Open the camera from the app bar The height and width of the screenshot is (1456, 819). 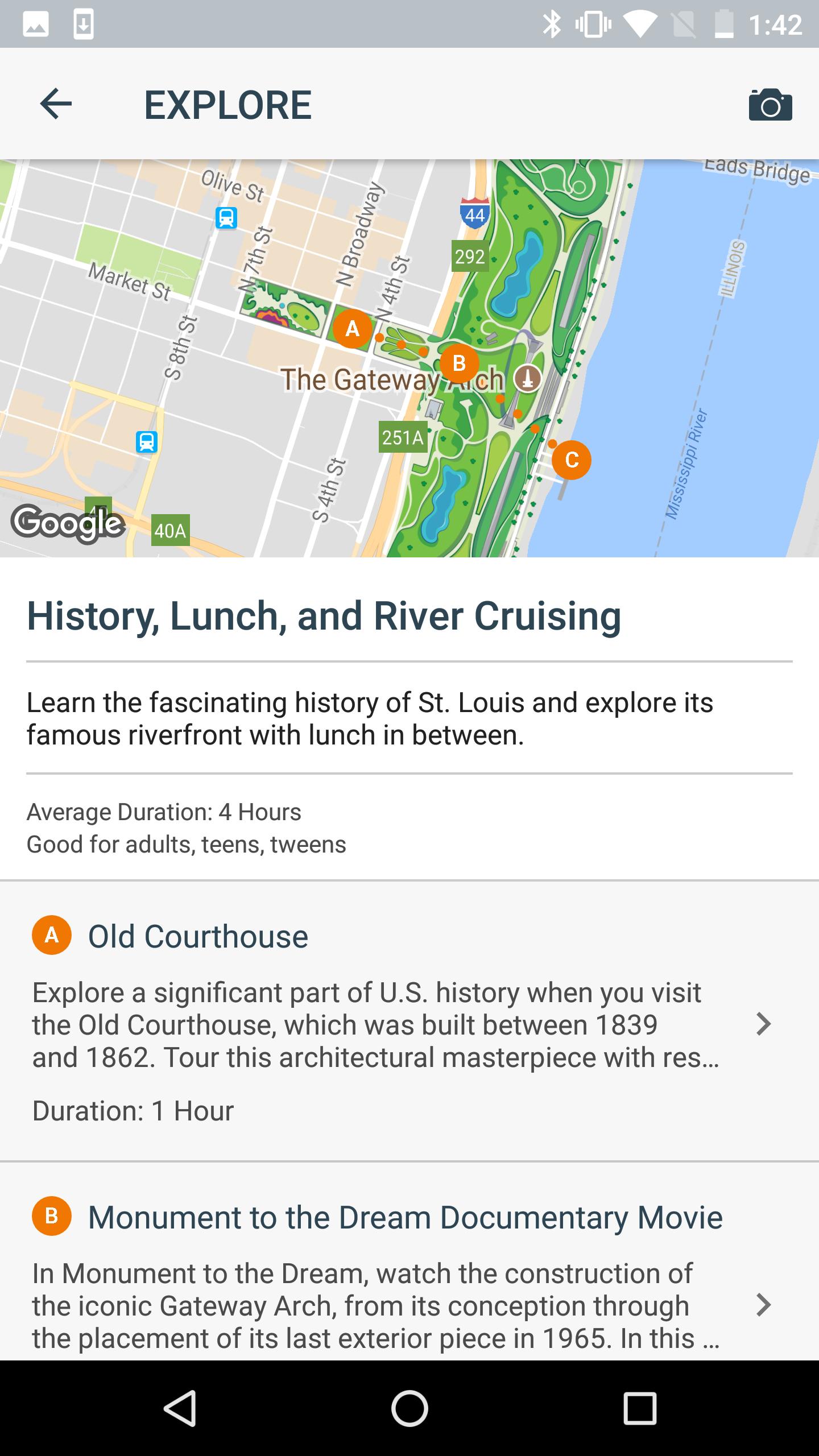[770, 105]
